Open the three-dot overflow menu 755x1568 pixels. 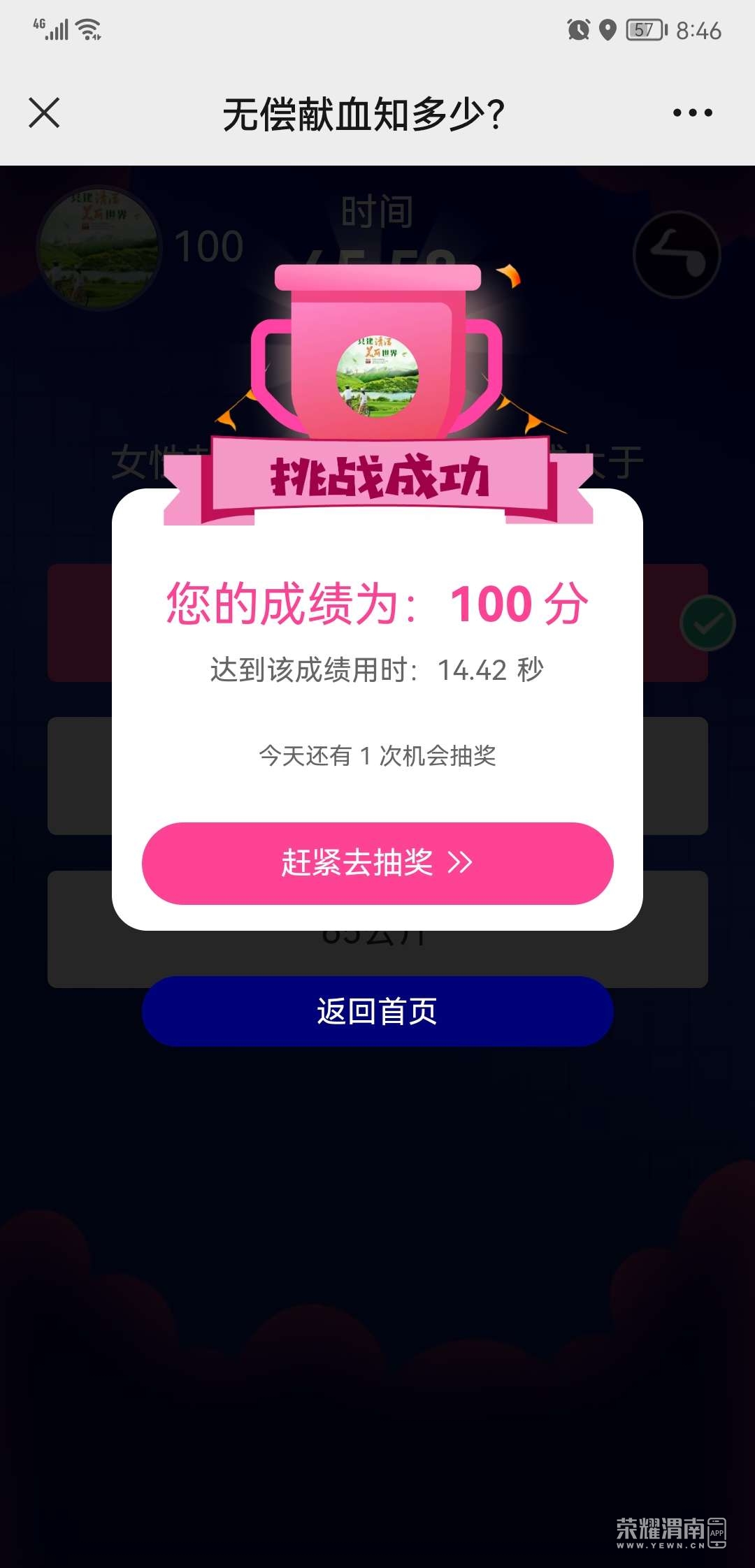click(x=692, y=113)
